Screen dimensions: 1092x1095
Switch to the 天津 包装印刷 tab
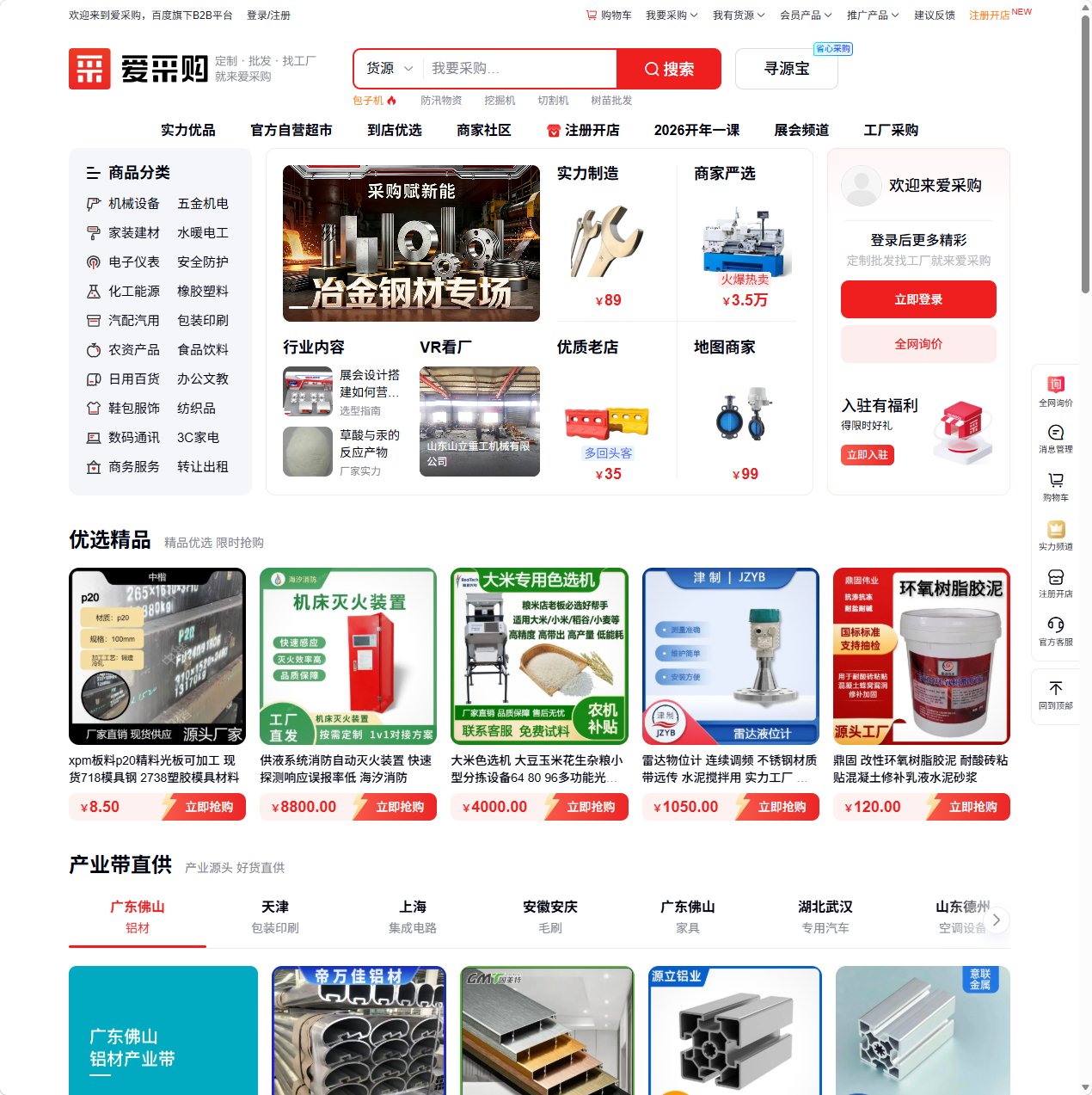coord(275,917)
